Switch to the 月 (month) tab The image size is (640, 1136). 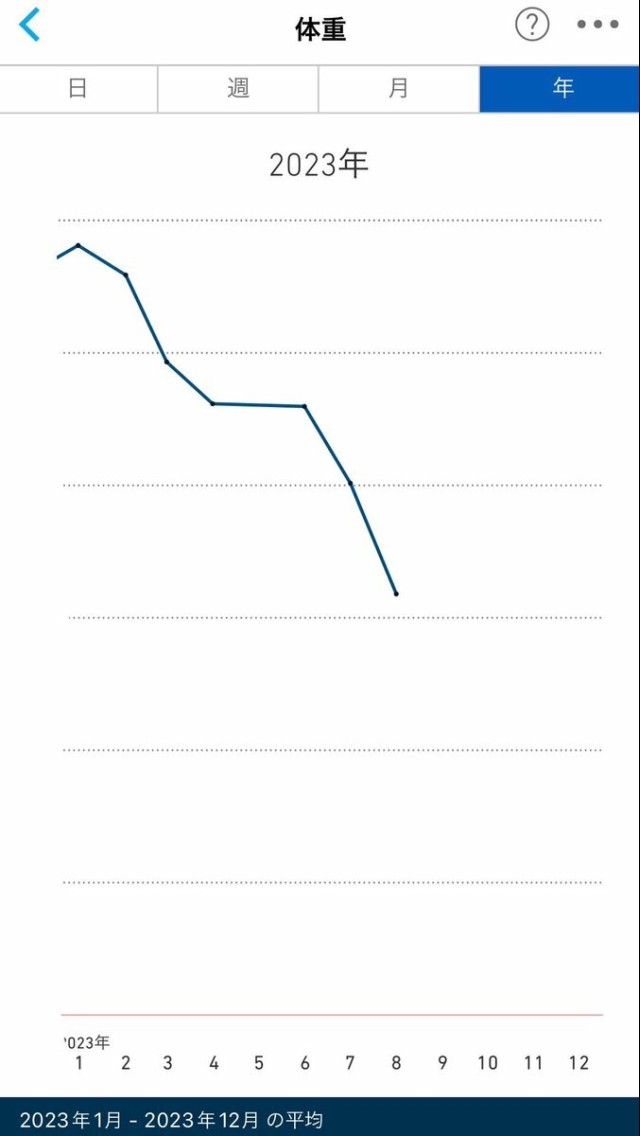pyautogui.click(x=399, y=89)
